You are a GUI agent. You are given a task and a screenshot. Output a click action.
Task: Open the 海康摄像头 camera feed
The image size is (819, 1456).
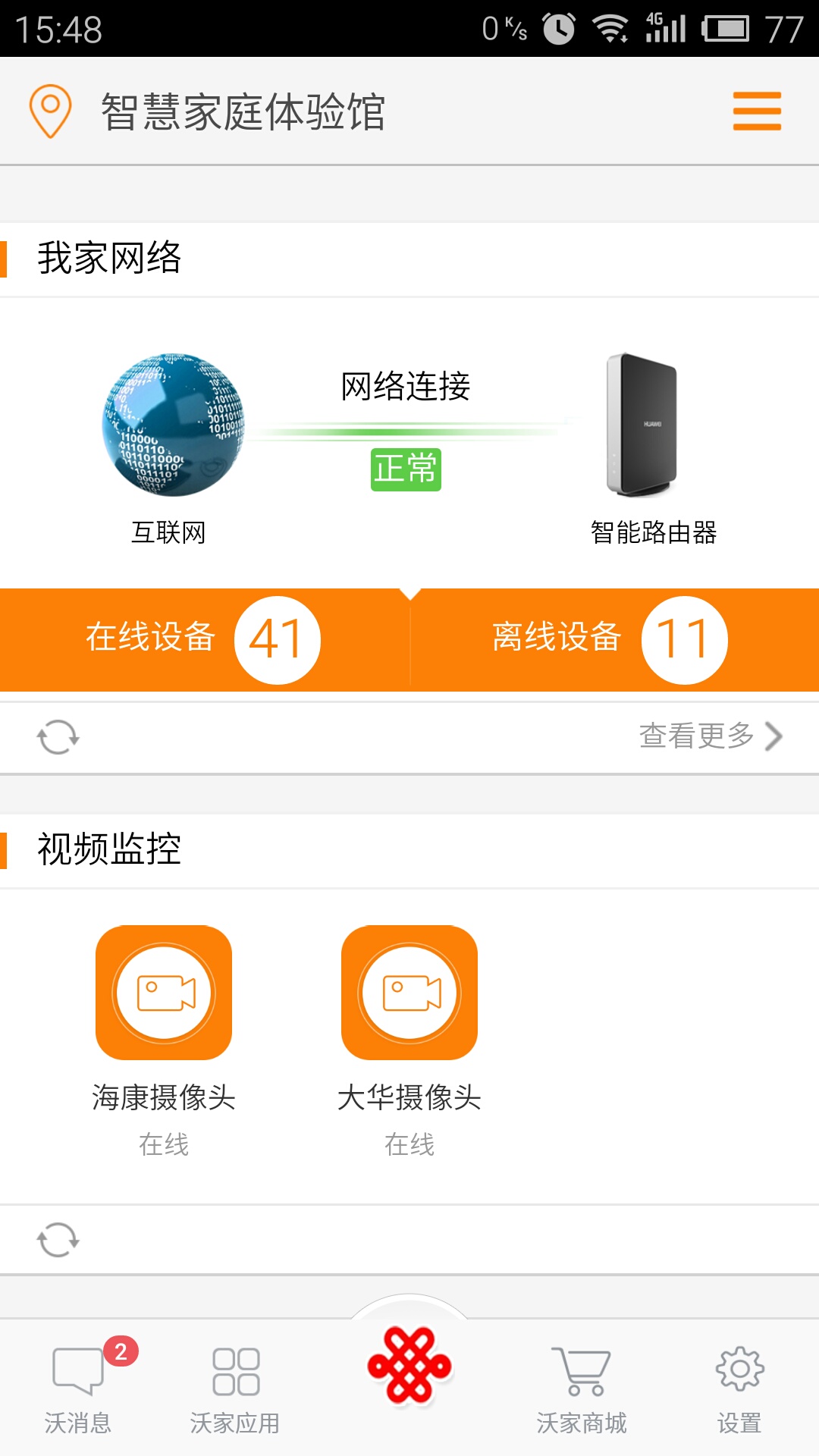point(164,993)
